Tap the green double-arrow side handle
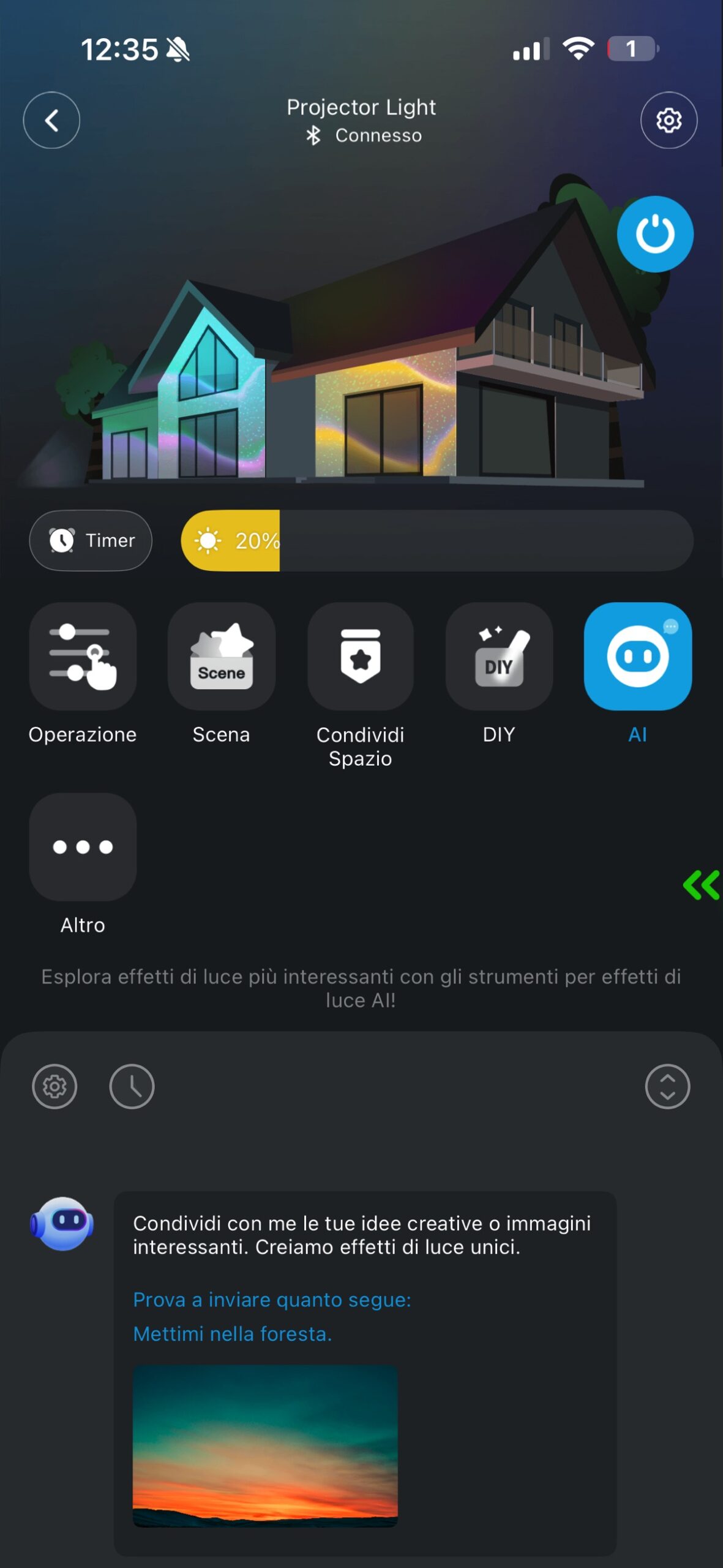 pyautogui.click(x=702, y=885)
